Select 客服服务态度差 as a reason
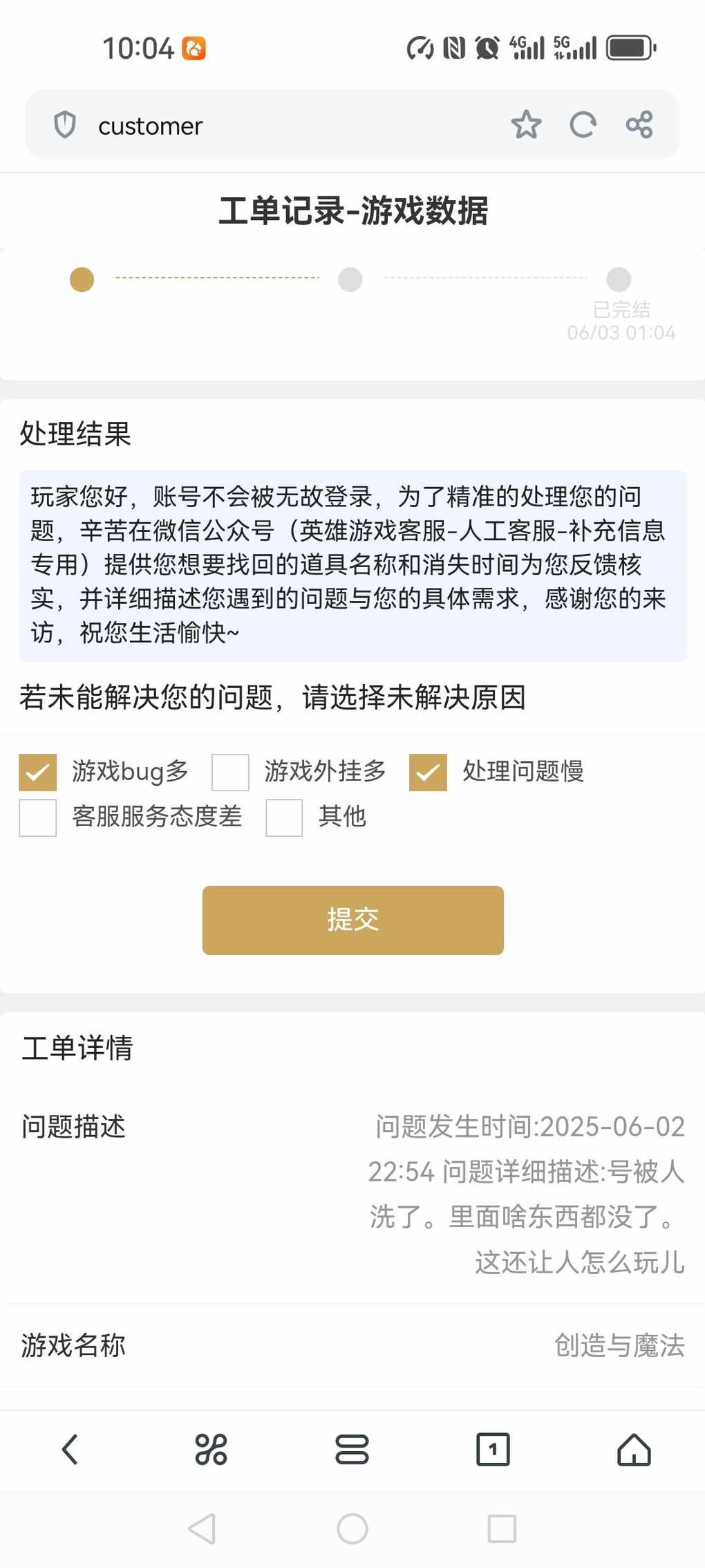Image resolution: width=705 pixels, height=1568 pixels. [x=37, y=818]
